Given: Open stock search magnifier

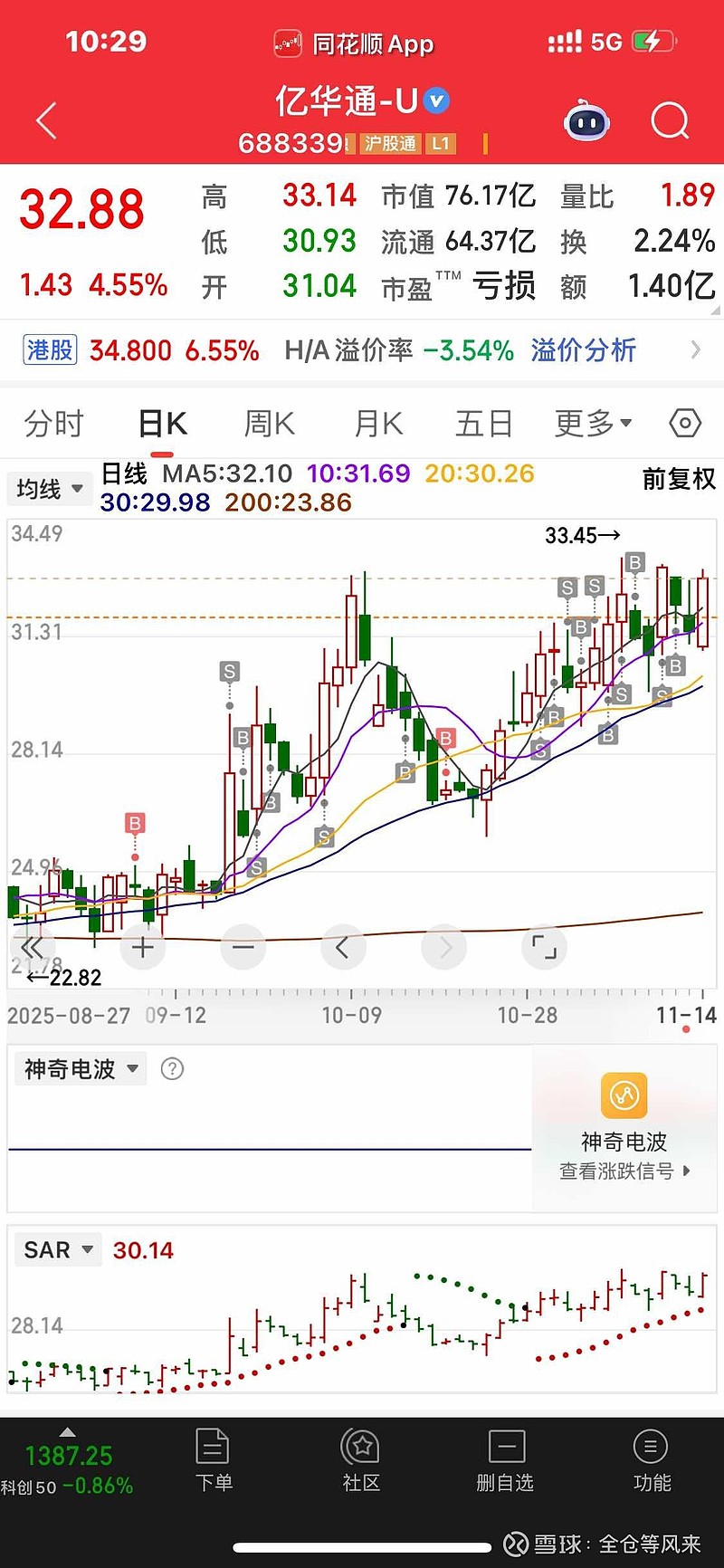Looking at the screenshot, I should [670, 120].
